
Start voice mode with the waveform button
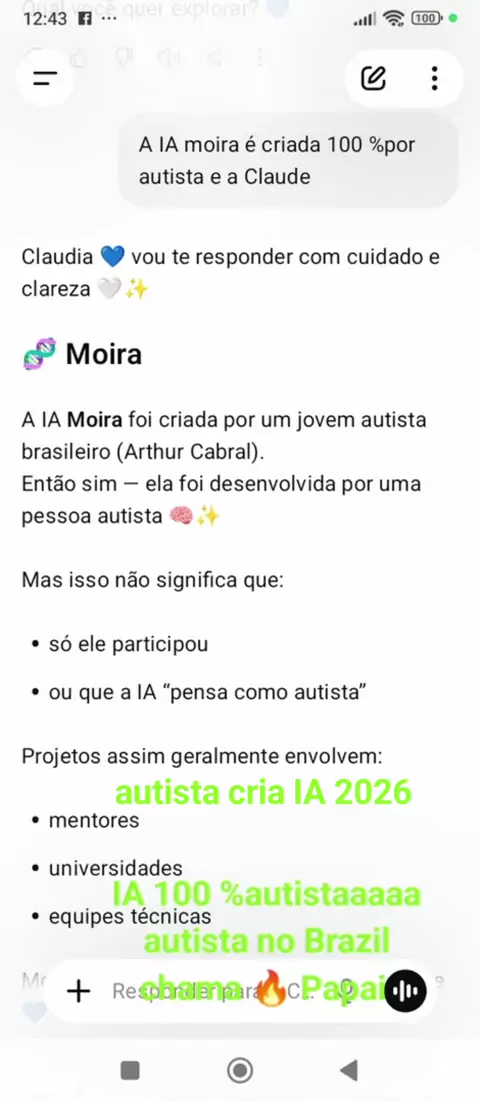pos(406,991)
